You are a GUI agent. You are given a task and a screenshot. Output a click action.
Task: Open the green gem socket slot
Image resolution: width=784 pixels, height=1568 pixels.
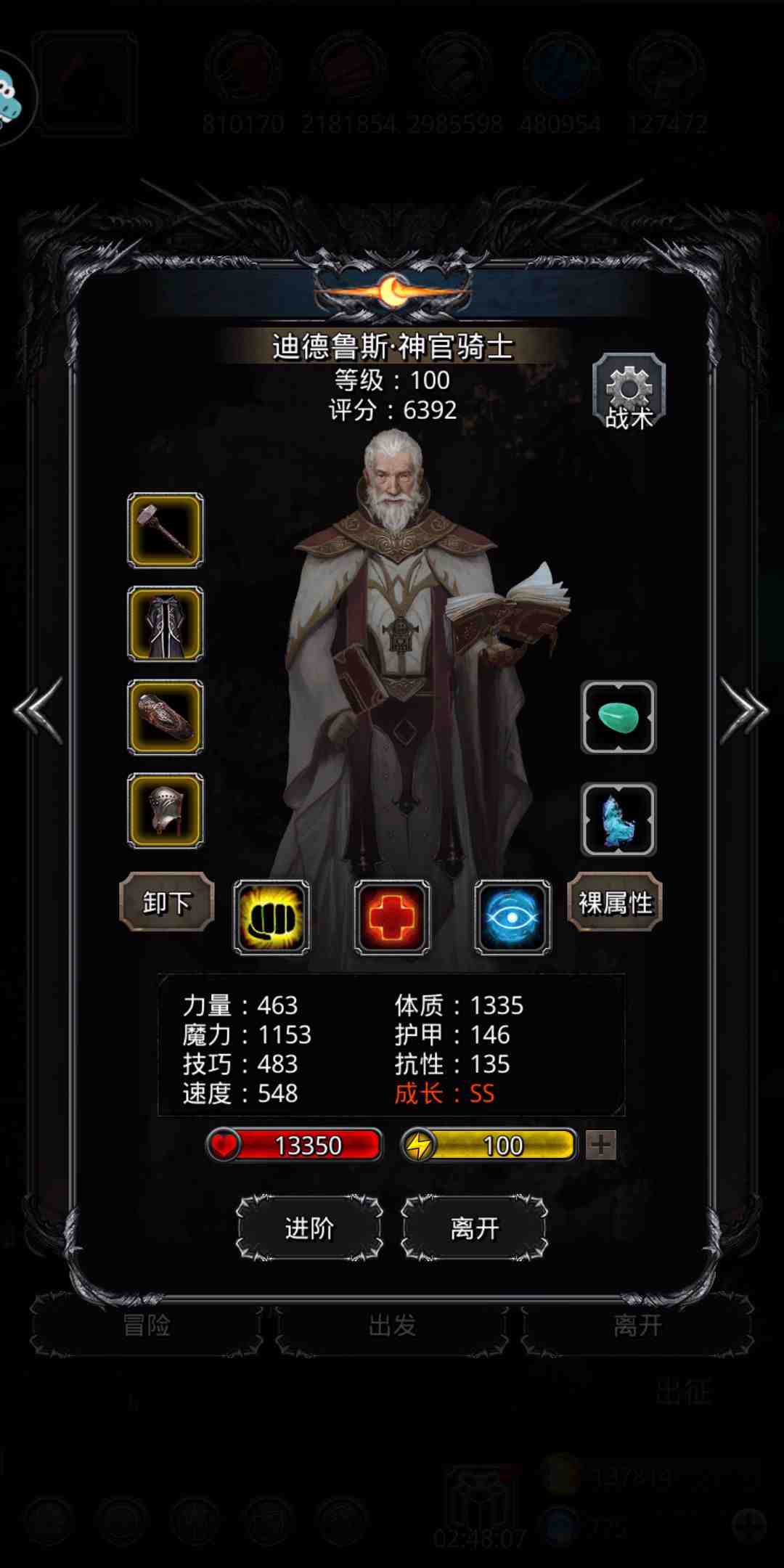[618, 719]
